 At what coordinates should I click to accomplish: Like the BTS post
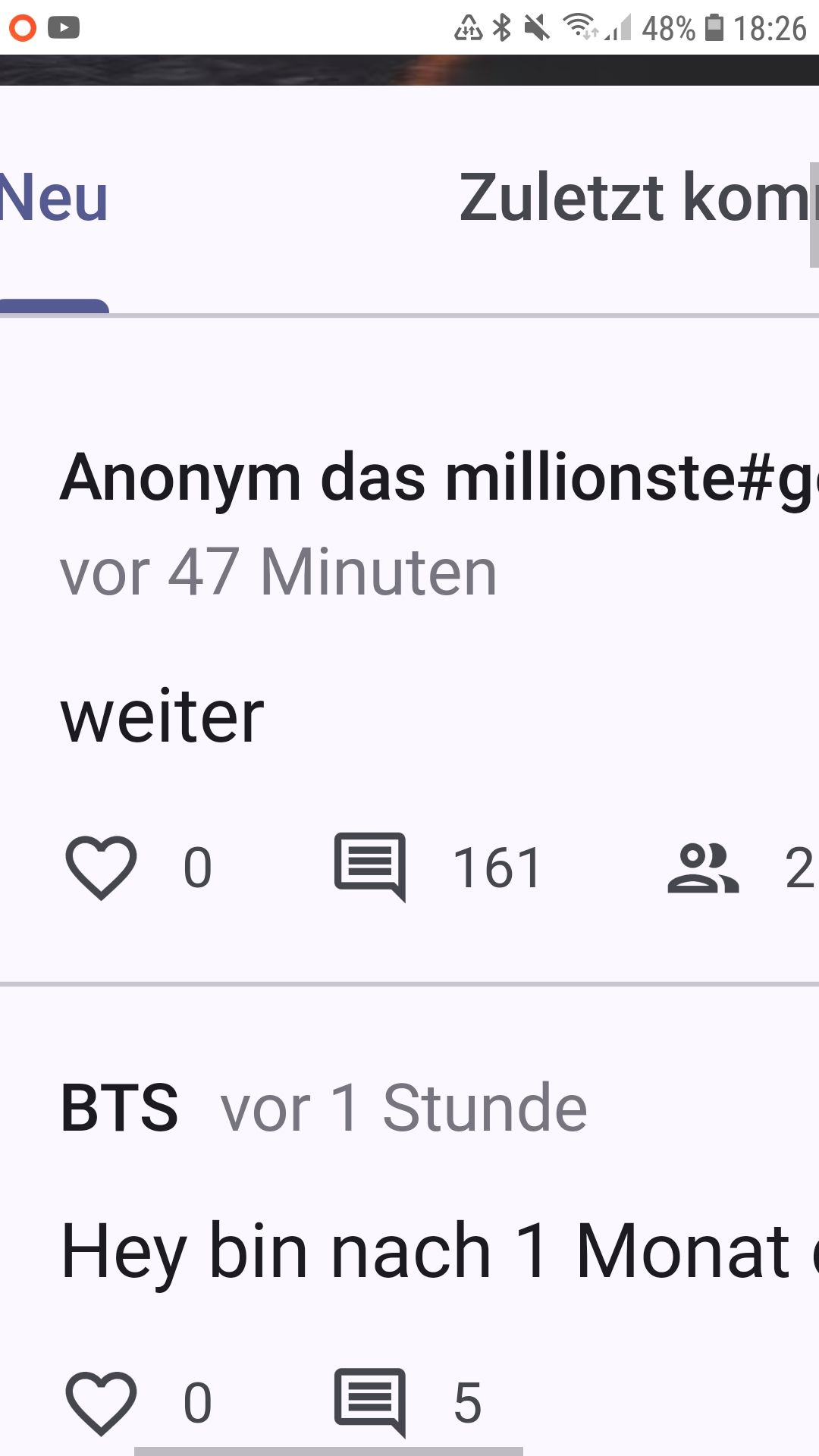(102, 1403)
